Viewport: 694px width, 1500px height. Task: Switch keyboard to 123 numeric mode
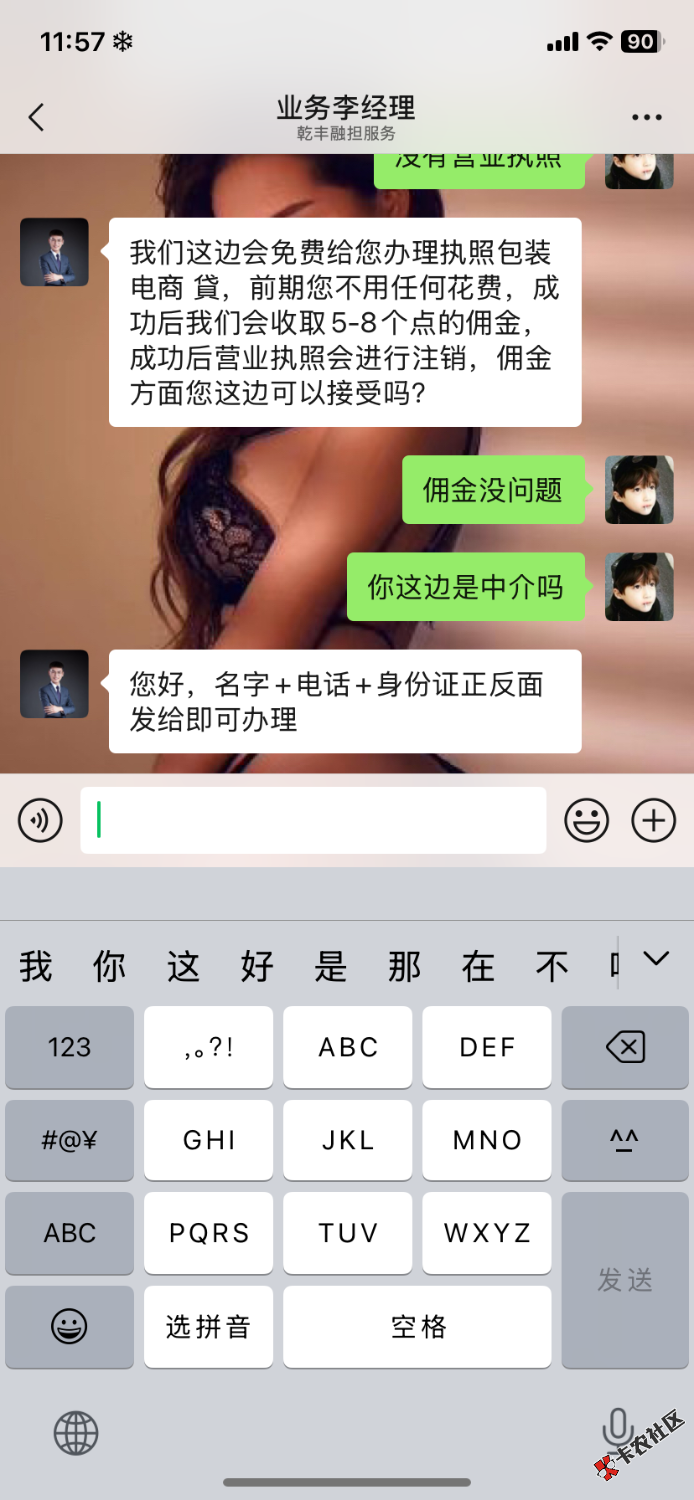pos(69,1047)
